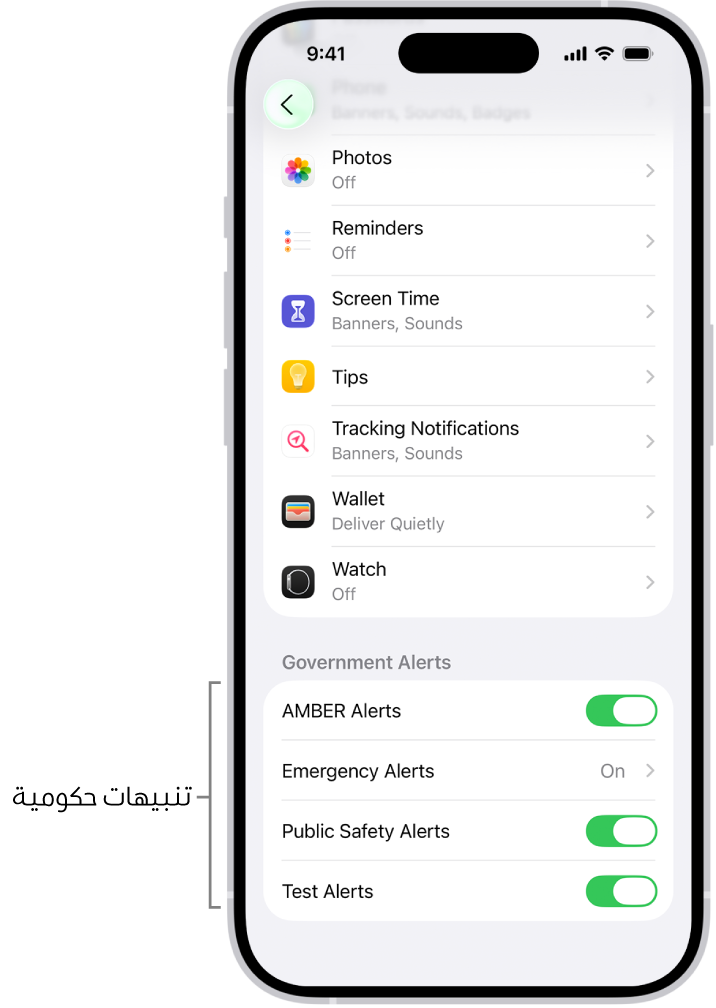Open Emergency Alerts options
The width and height of the screenshot is (716, 1008).
point(467,771)
